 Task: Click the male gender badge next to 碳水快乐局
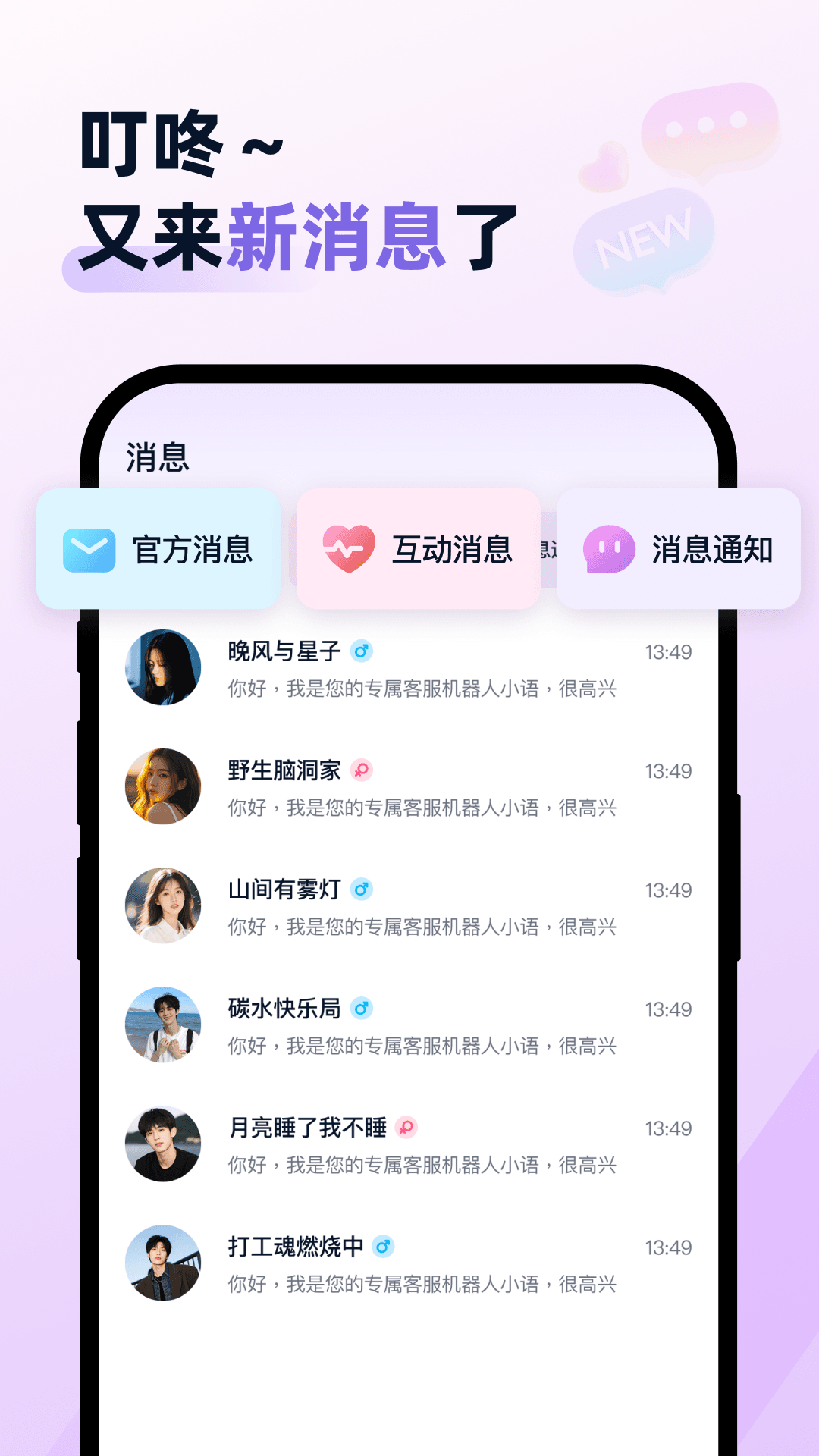362,1009
